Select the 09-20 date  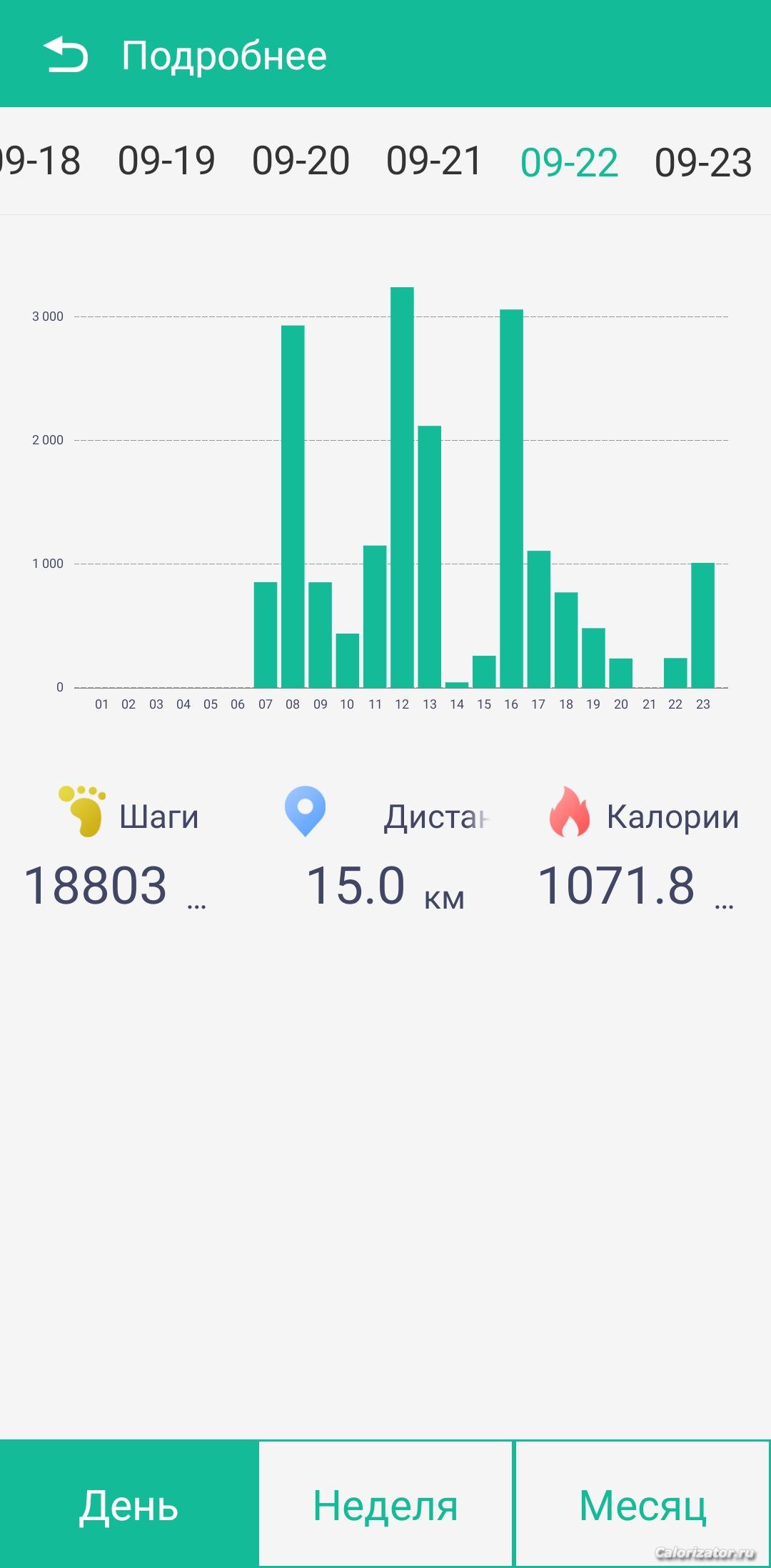pos(301,161)
